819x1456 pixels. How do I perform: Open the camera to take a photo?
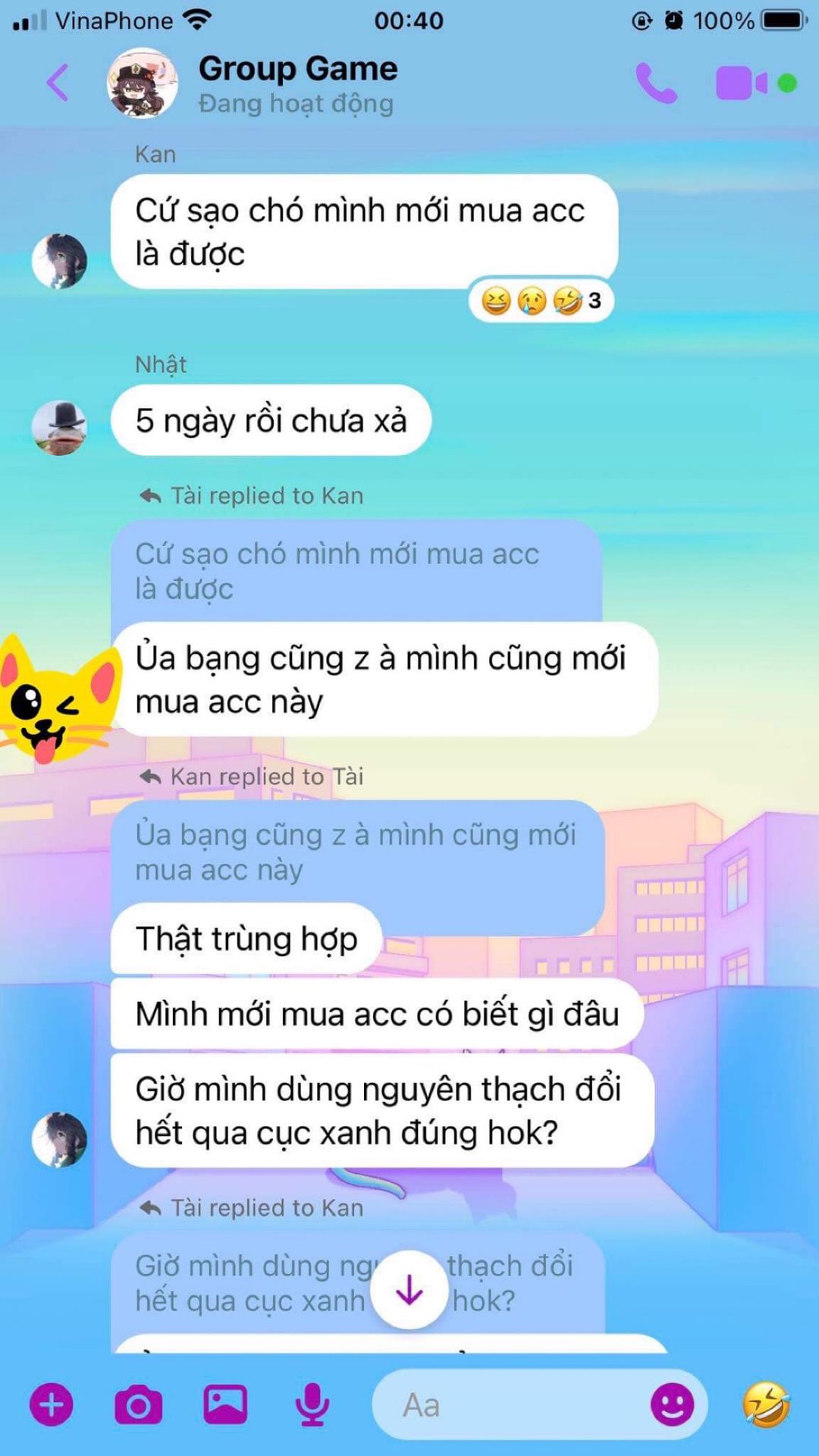[x=138, y=1405]
